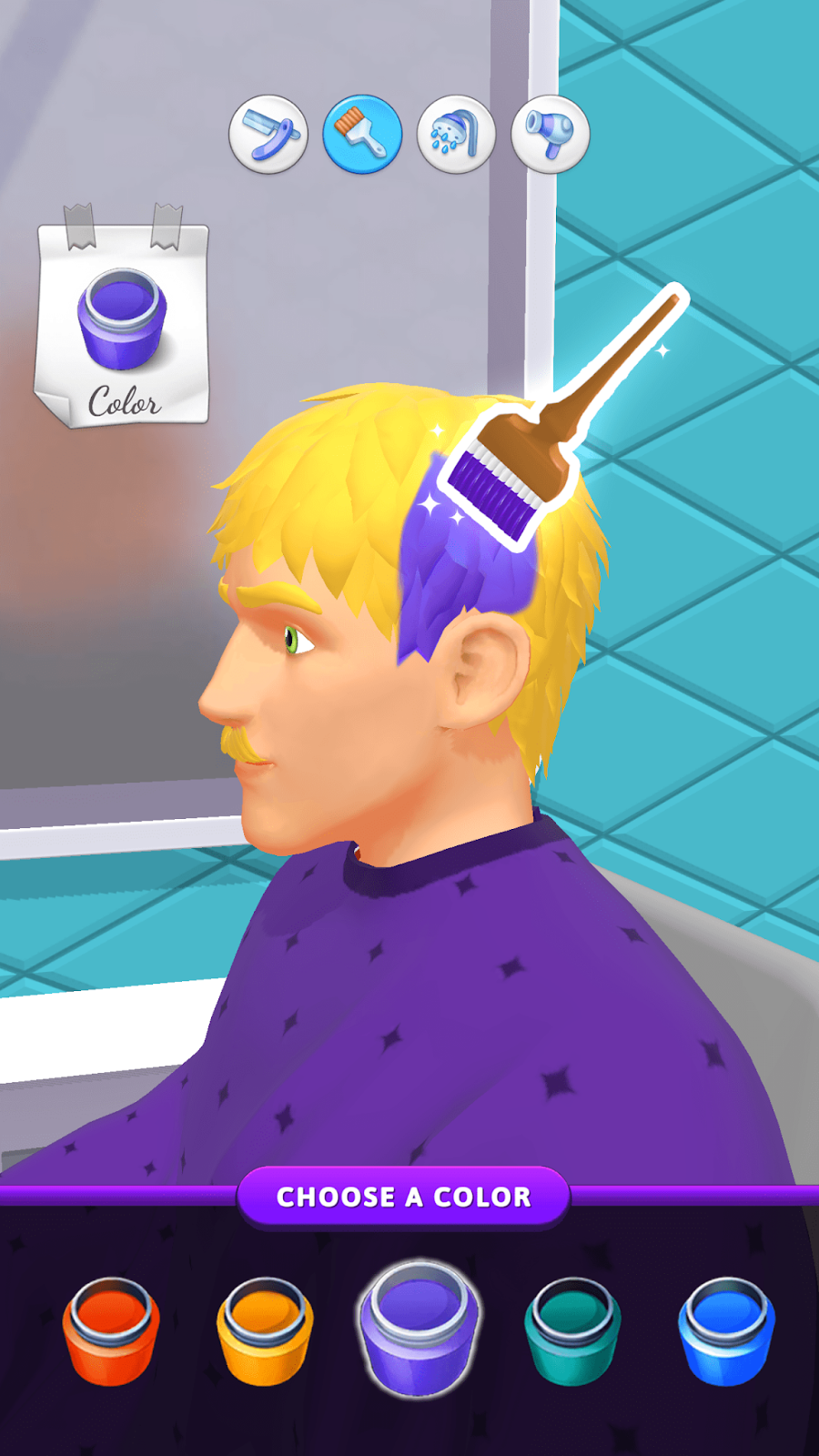Choose the red dye jar
This screenshot has height=1456, width=819.
pos(111,1330)
